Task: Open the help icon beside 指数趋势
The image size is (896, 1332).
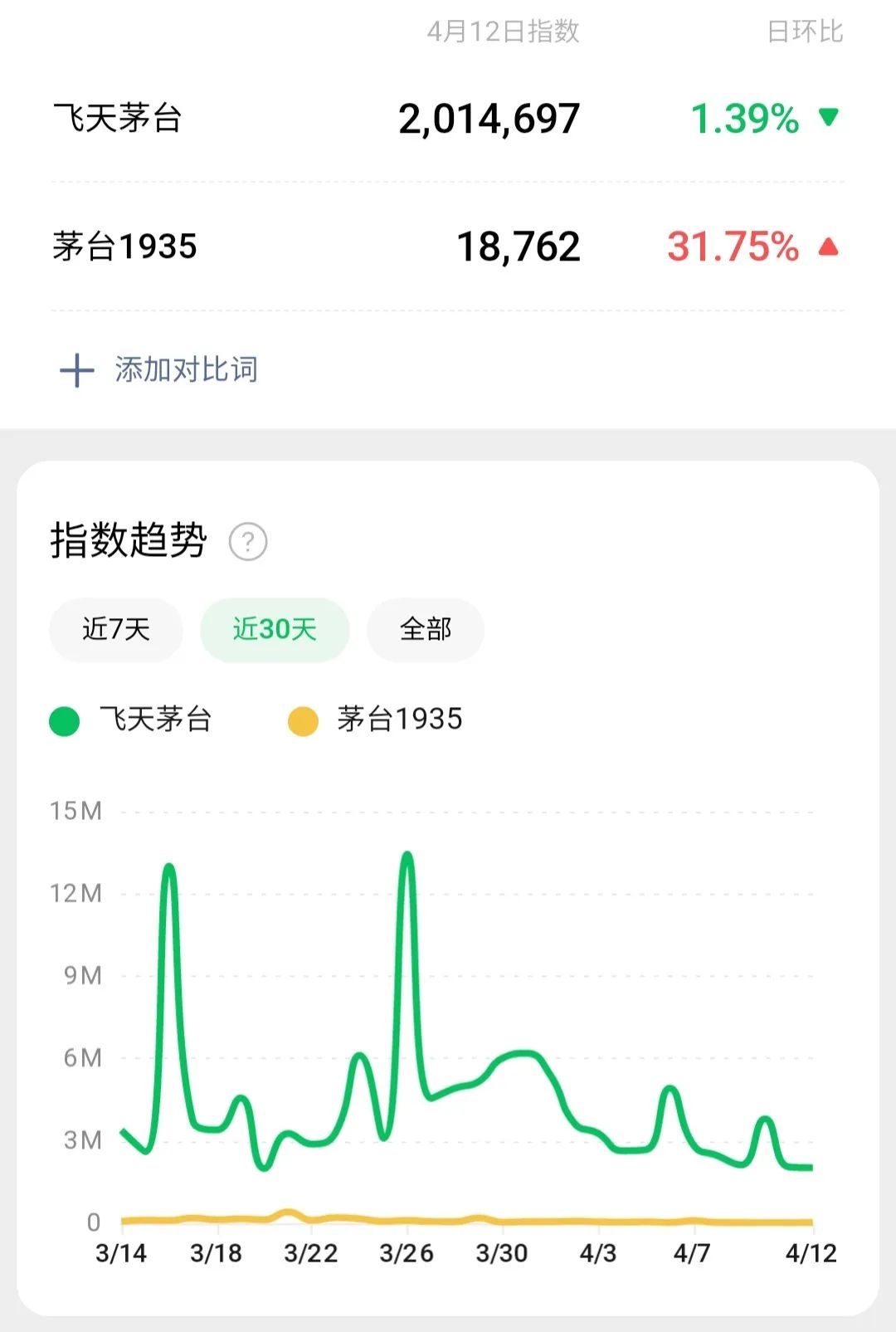Action: [247, 542]
